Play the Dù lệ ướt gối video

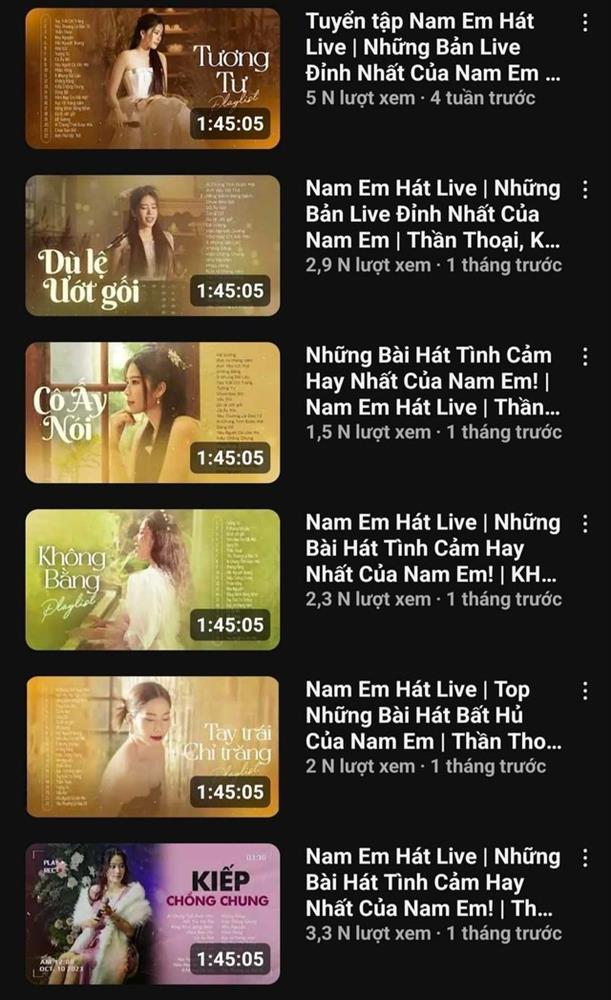pyautogui.click(x=152, y=245)
